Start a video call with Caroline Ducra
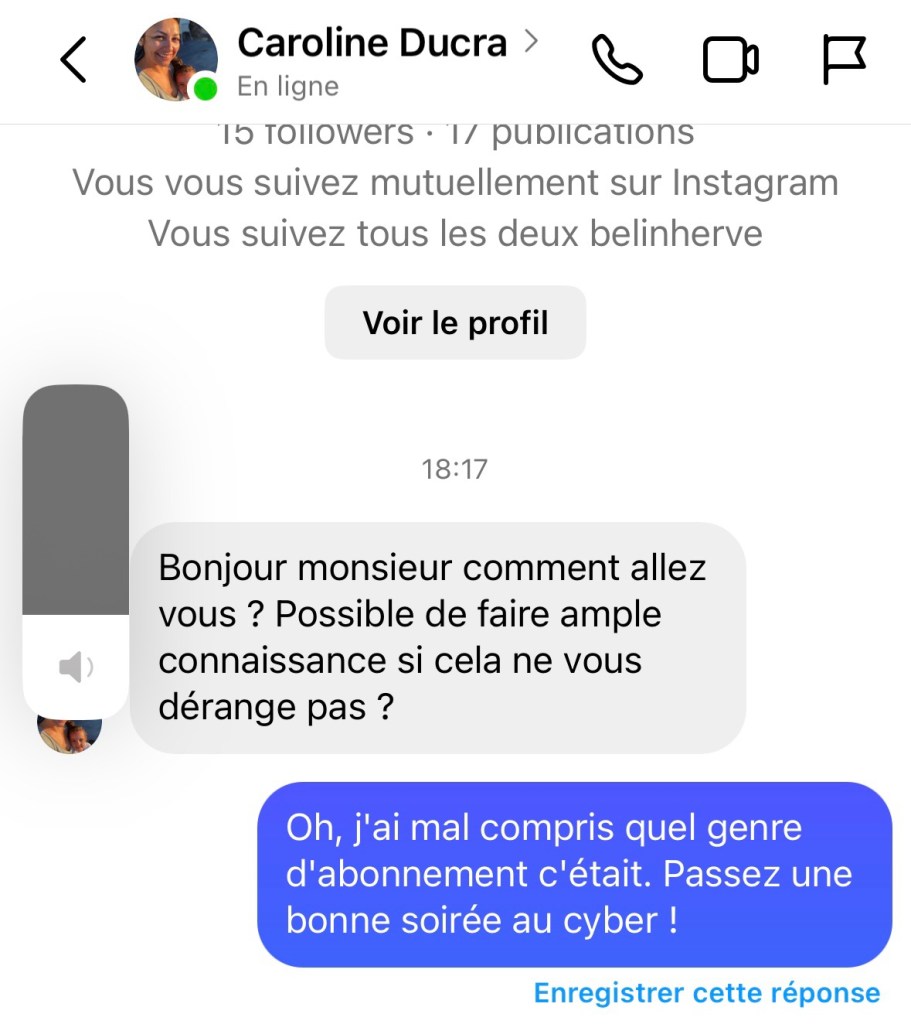Viewport: 911px width, 1024px height. 730,61
